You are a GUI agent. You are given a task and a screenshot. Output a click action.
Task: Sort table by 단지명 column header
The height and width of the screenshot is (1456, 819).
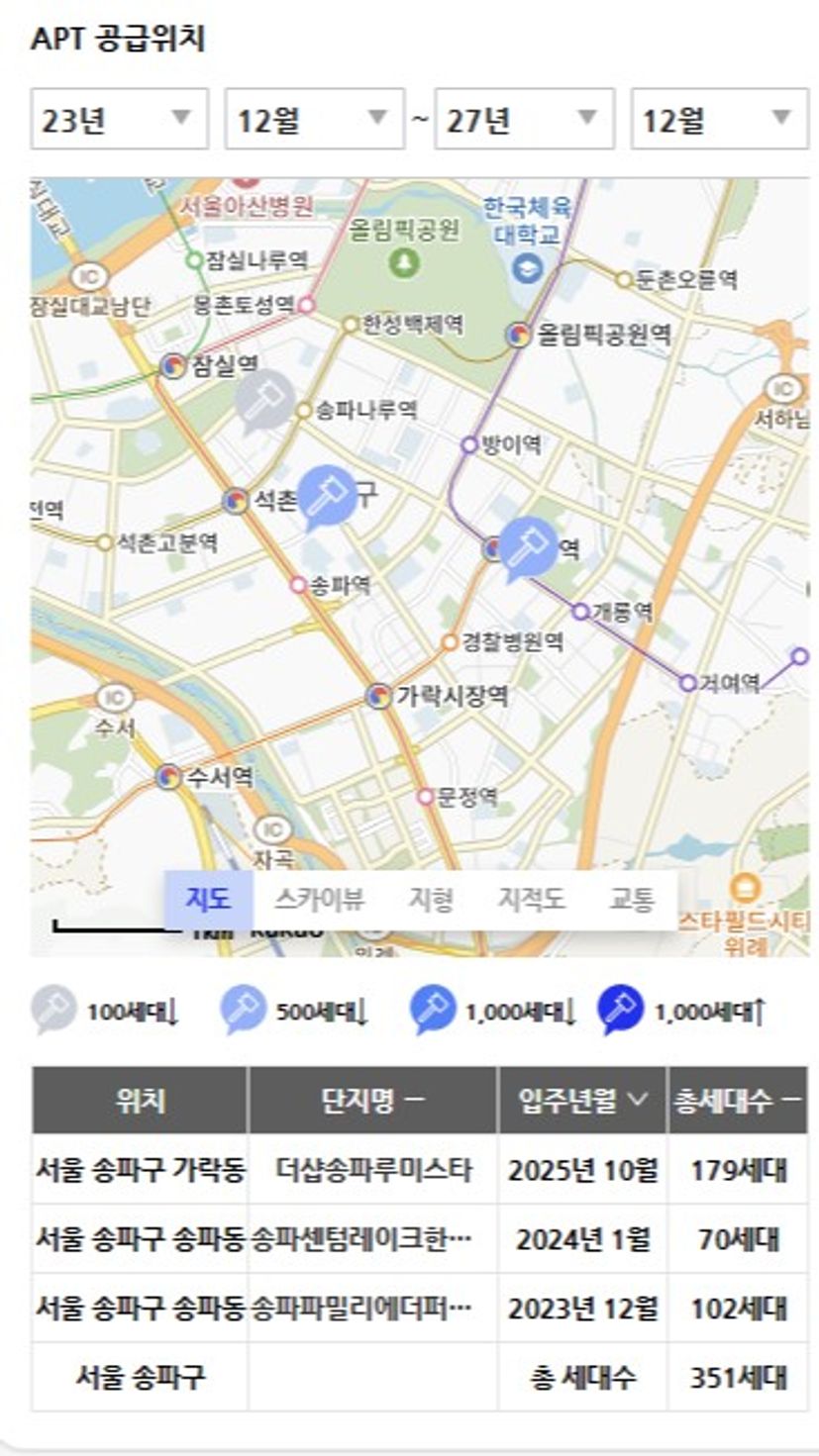point(372,1100)
